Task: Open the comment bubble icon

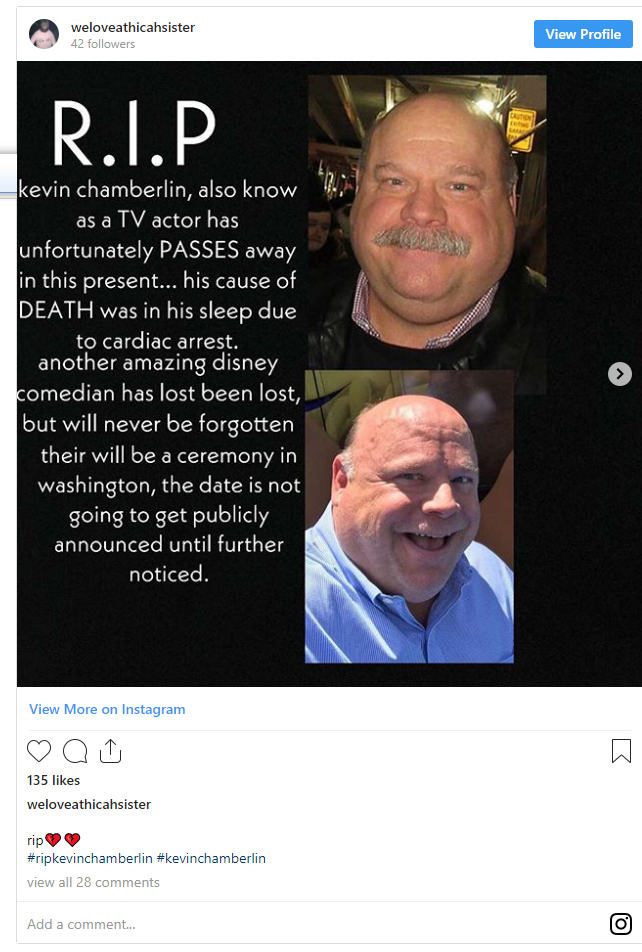Action: click(75, 751)
